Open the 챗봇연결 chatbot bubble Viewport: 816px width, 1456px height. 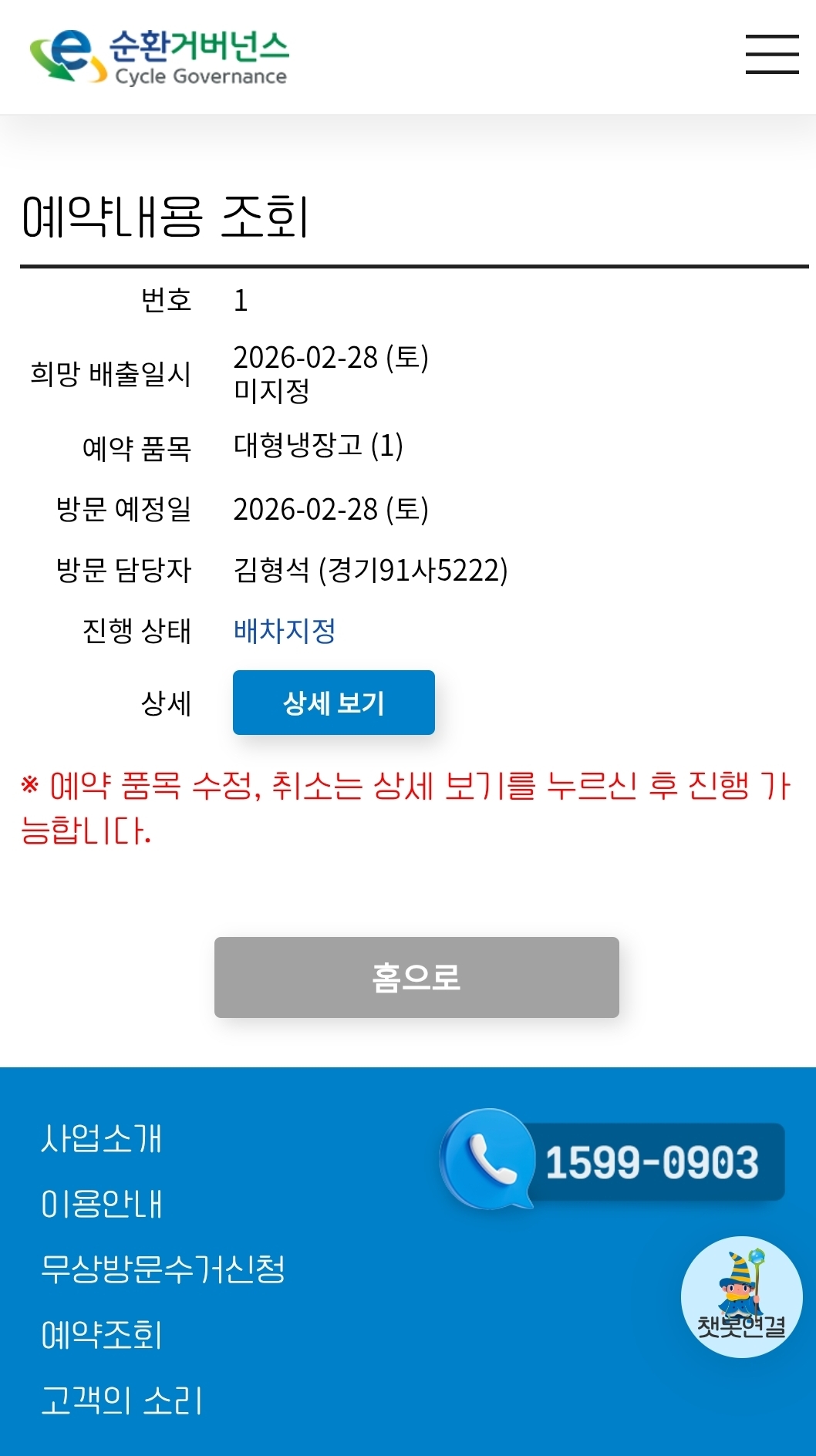click(x=741, y=1297)
